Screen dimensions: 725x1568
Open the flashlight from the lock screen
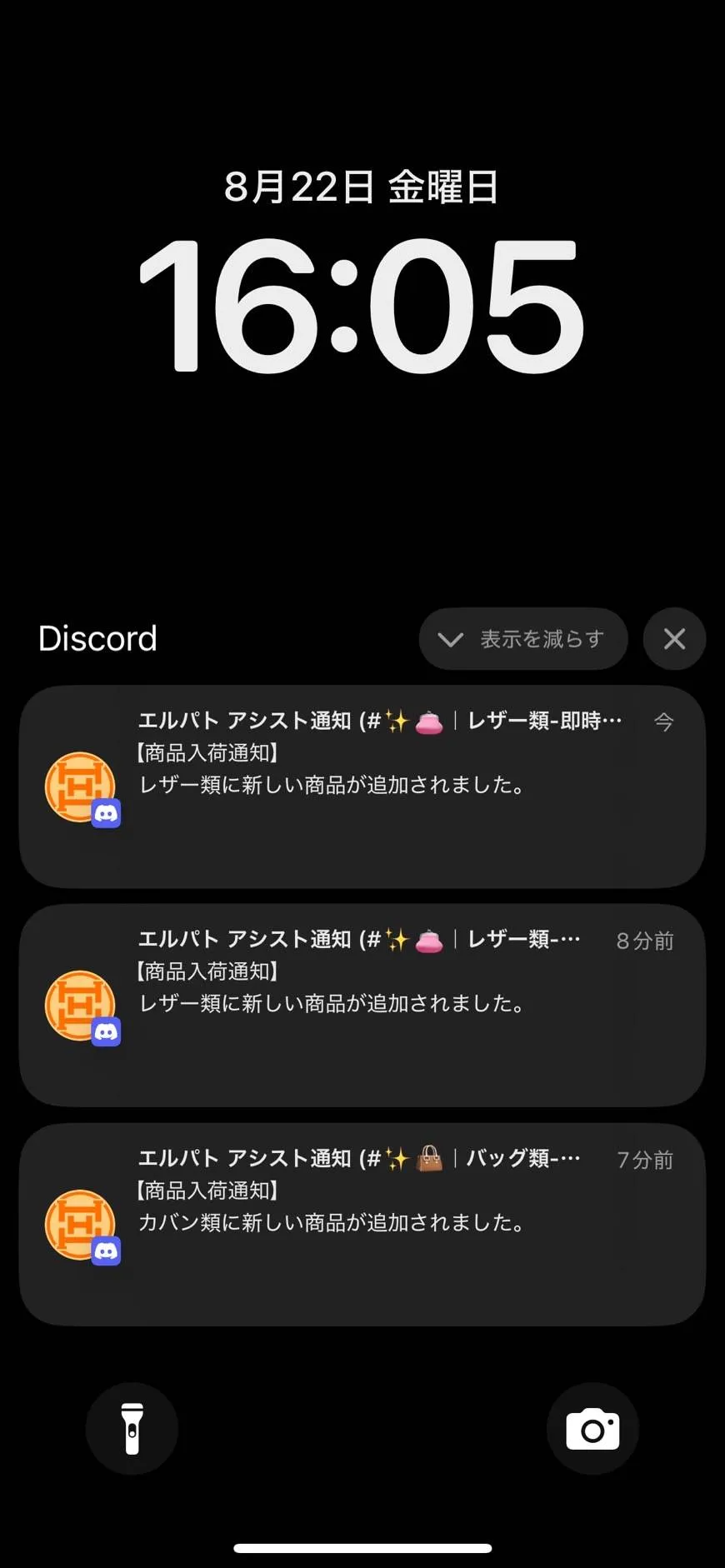point(132,1428)
